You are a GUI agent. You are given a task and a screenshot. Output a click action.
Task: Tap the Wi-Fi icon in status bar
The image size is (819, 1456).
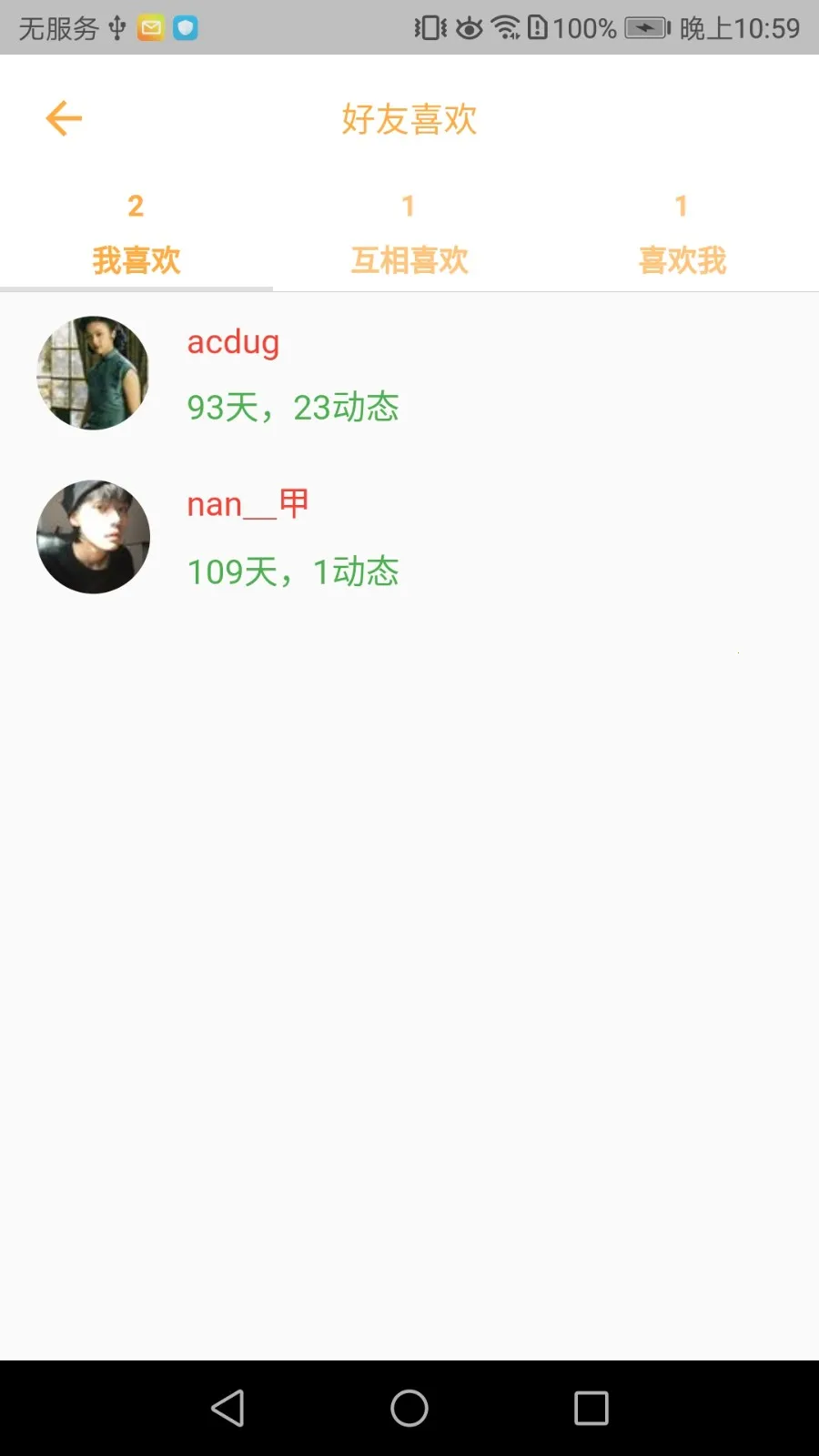pos(502,27)
